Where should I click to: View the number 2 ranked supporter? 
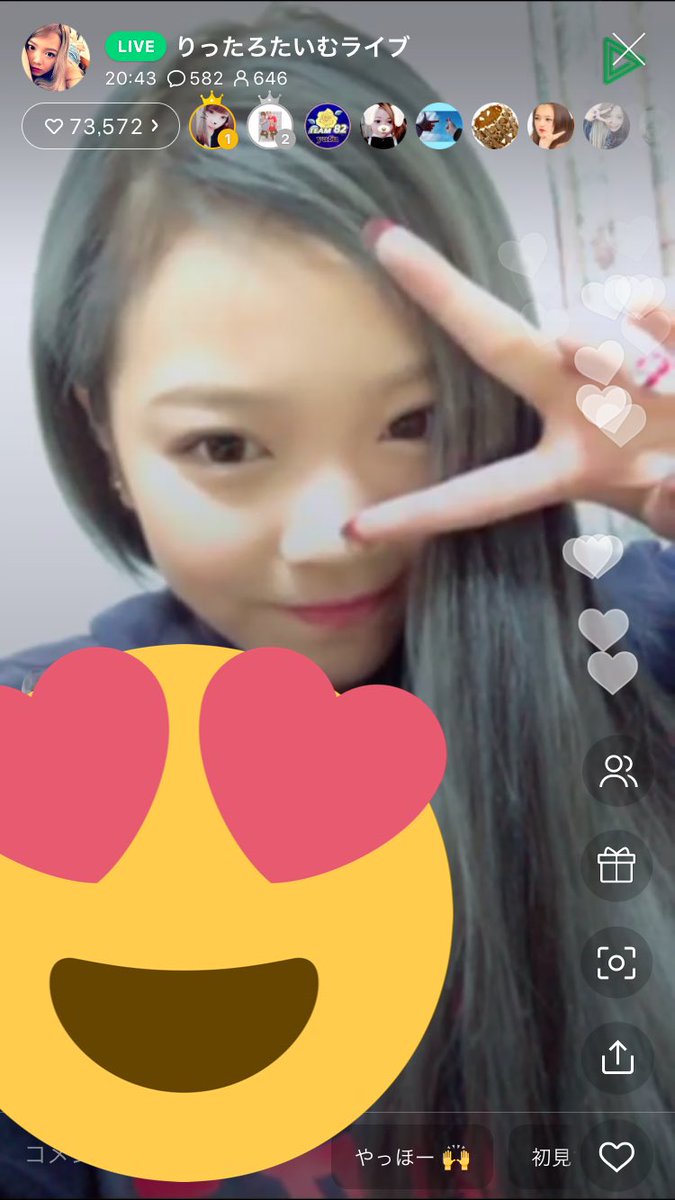[270, 126]
